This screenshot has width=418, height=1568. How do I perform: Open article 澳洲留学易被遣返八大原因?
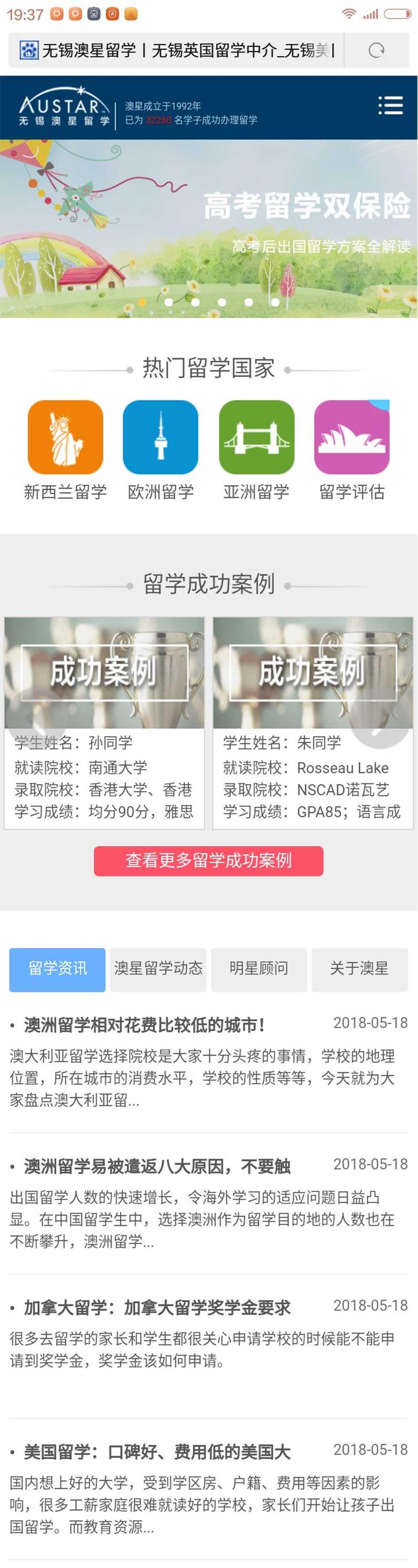pos(157,1167)
